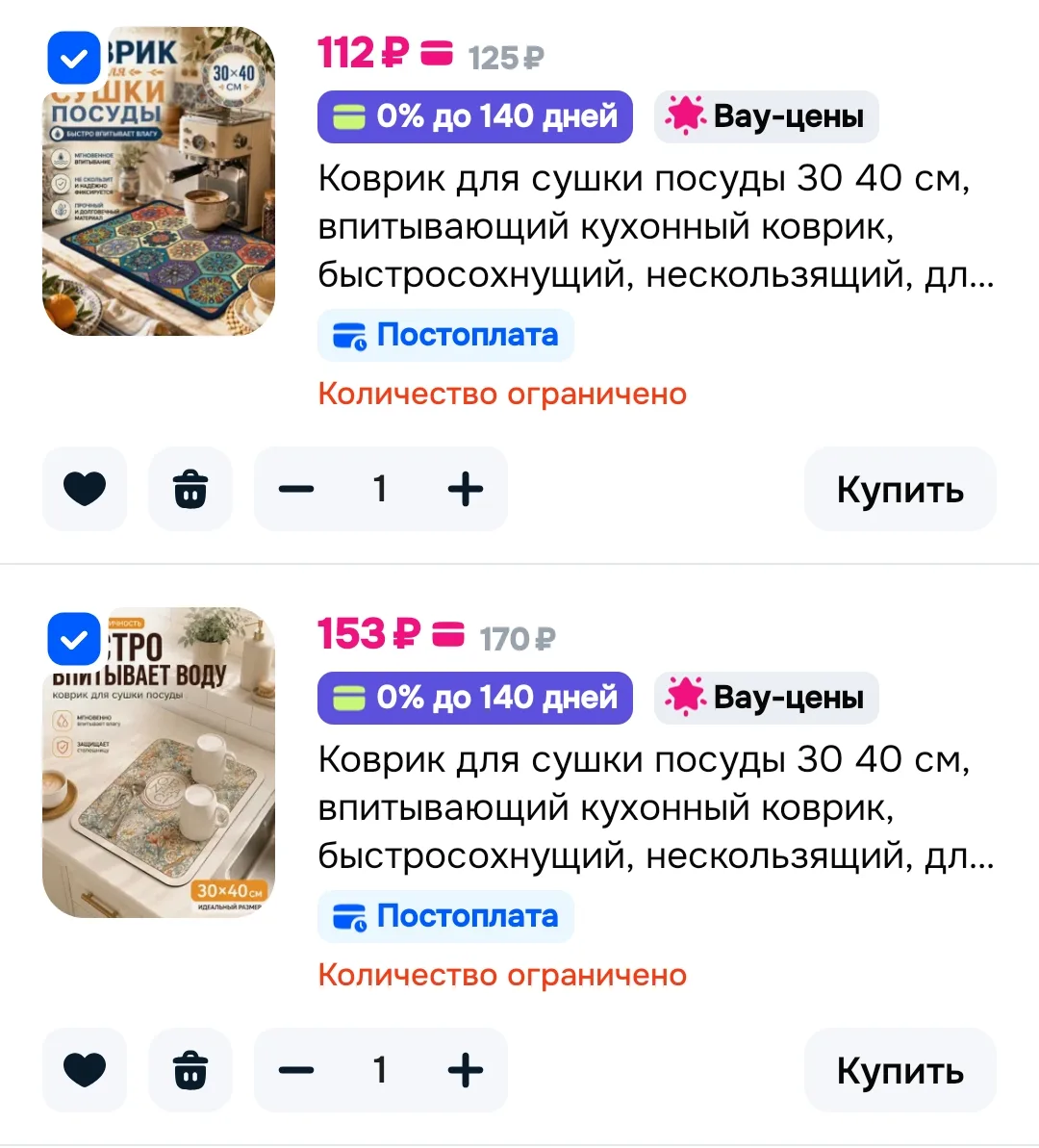Open the 0% до 140 дней badge on the 112 ₽ mat
Viewport: 1039px width, 1148px height.
[475, 117]
